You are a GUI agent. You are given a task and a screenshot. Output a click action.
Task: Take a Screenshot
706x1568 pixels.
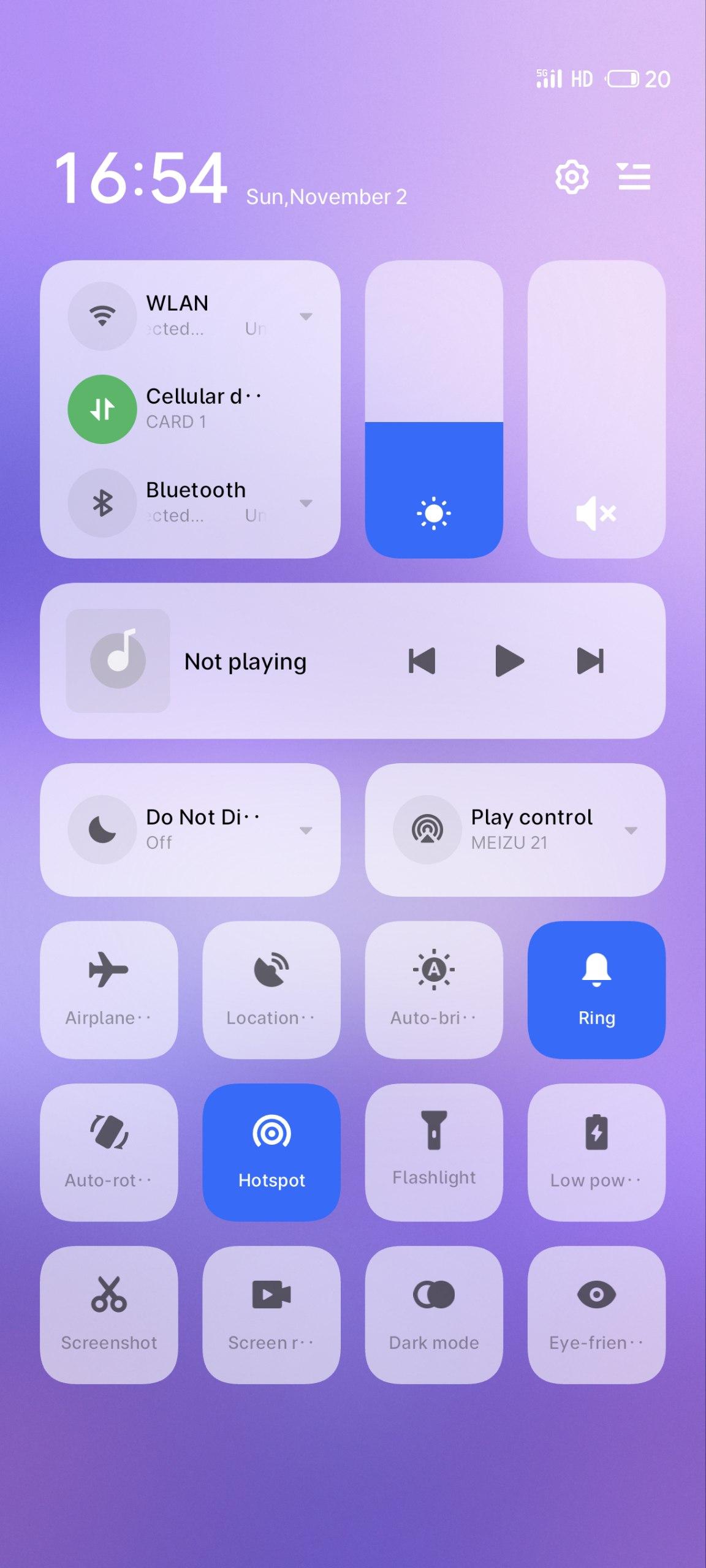tap(109, 1314)
